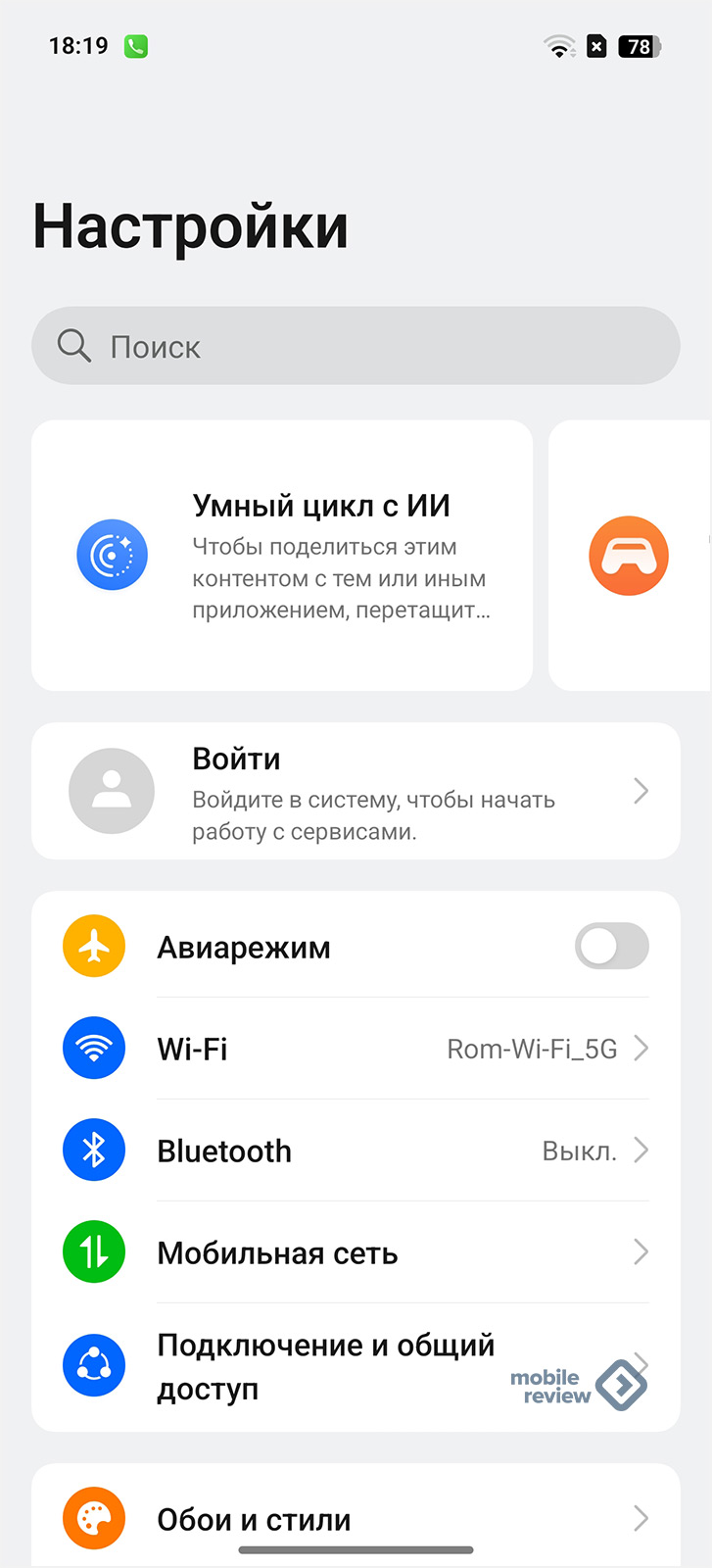Viewport: 712px width, 1568px height.
Task: Open Подключение и общий доступ
Action: point(356,1367)
